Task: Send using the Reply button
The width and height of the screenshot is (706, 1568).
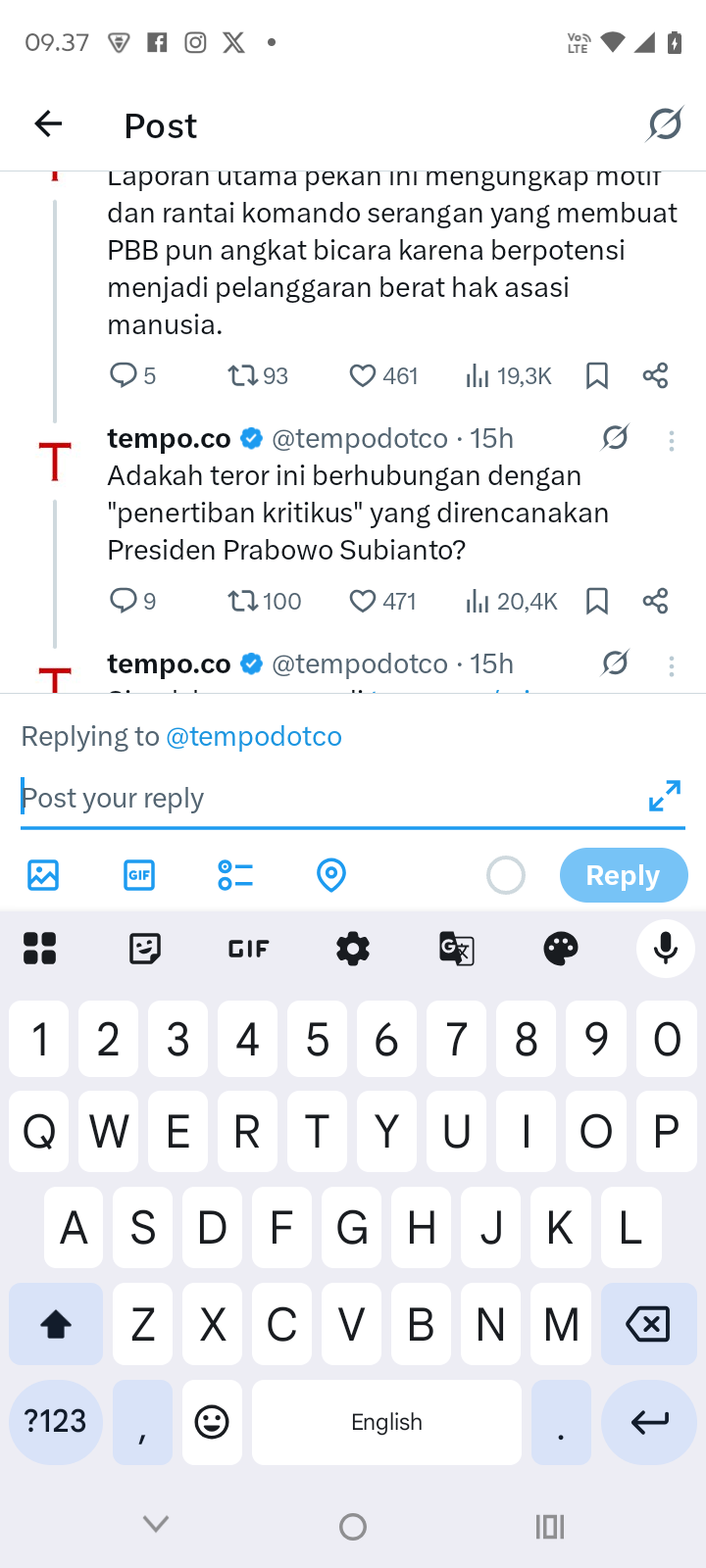Action: pyautogui.click(x=623, y=875)
